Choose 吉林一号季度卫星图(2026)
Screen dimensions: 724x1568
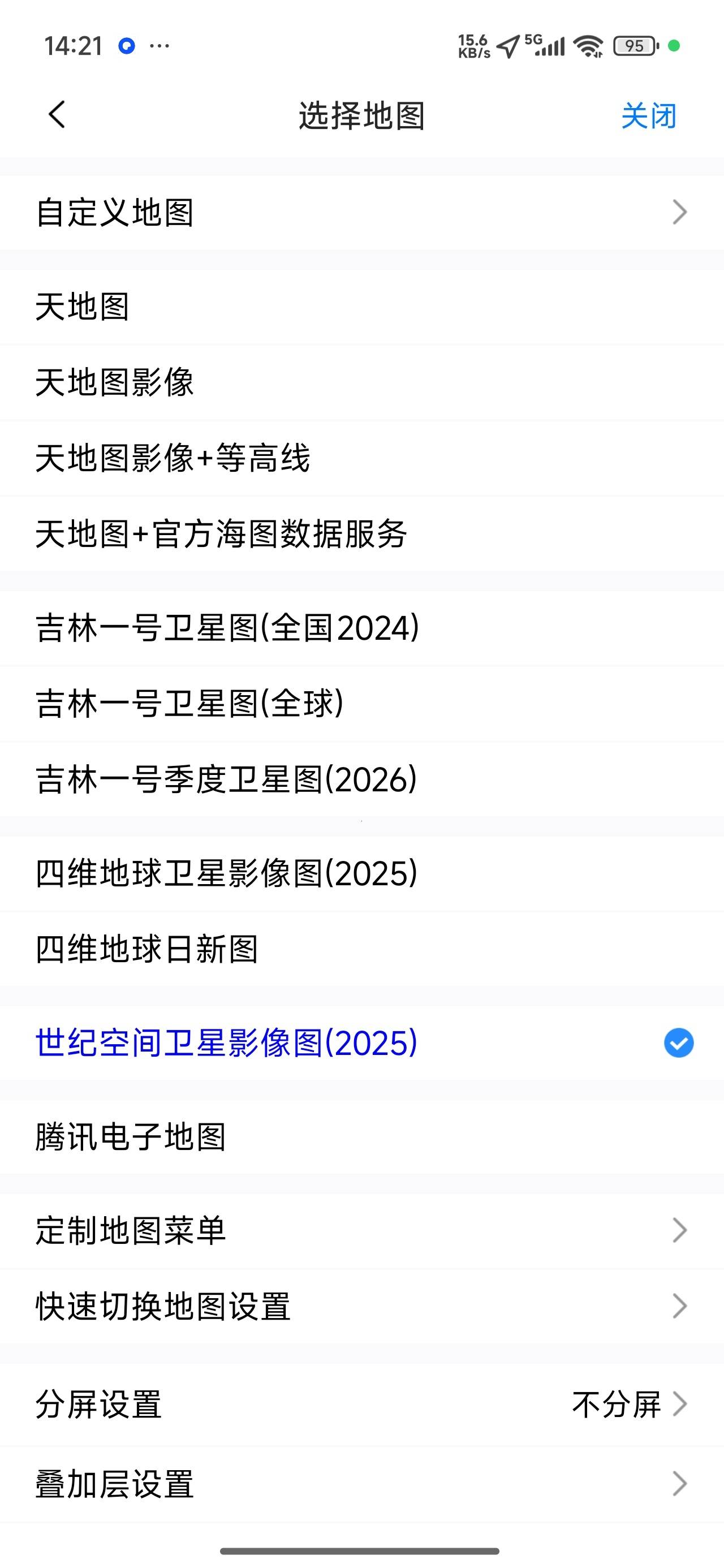[x=361, y=779]
